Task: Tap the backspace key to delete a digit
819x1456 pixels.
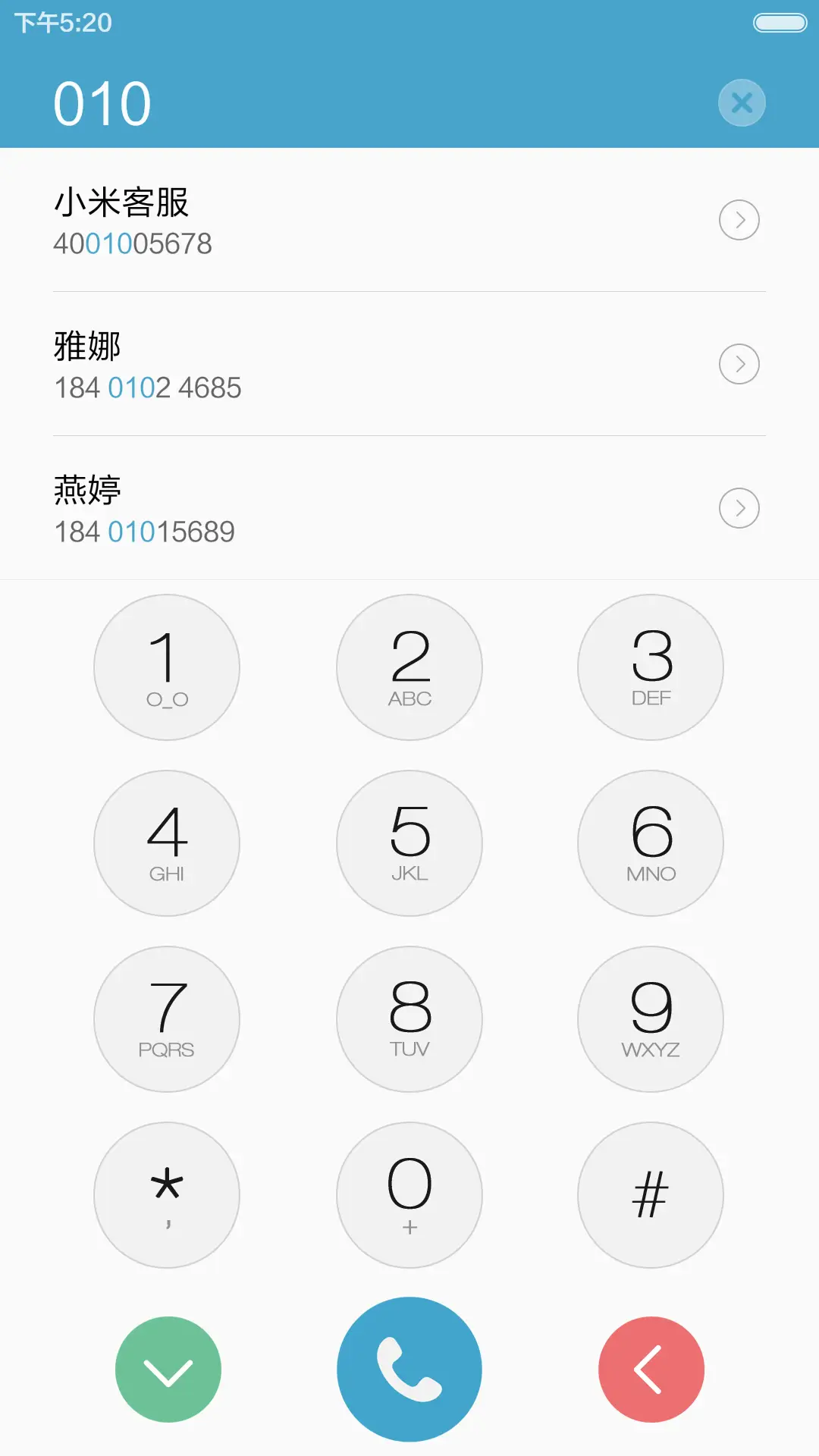Action: (x=651, y=1367)
